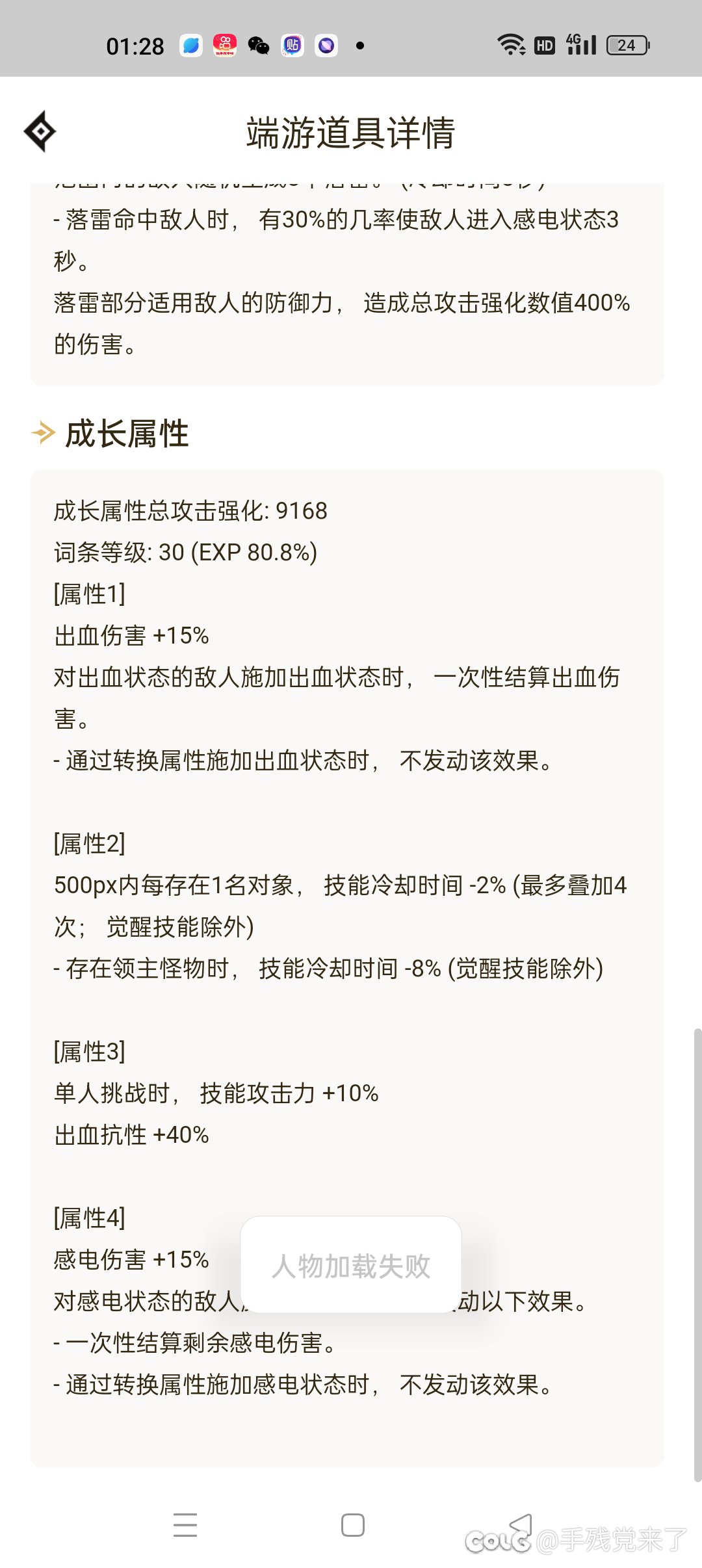The image size is (702, 1568).
Task: Open the recent apps menu button
Action: pyautogui.click(x=185, y=1525)
